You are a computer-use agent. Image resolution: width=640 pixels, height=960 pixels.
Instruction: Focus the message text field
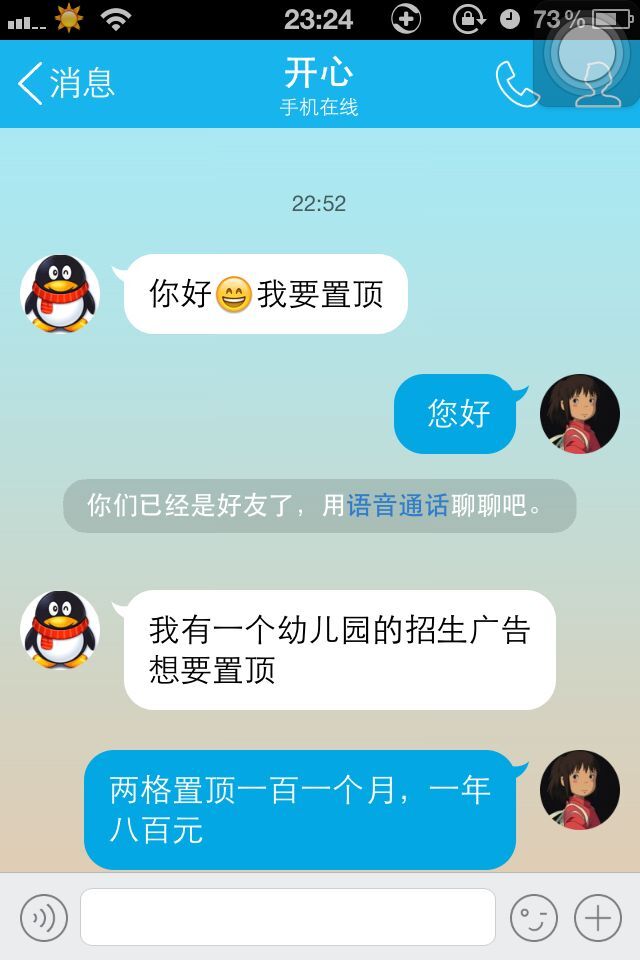288,917
